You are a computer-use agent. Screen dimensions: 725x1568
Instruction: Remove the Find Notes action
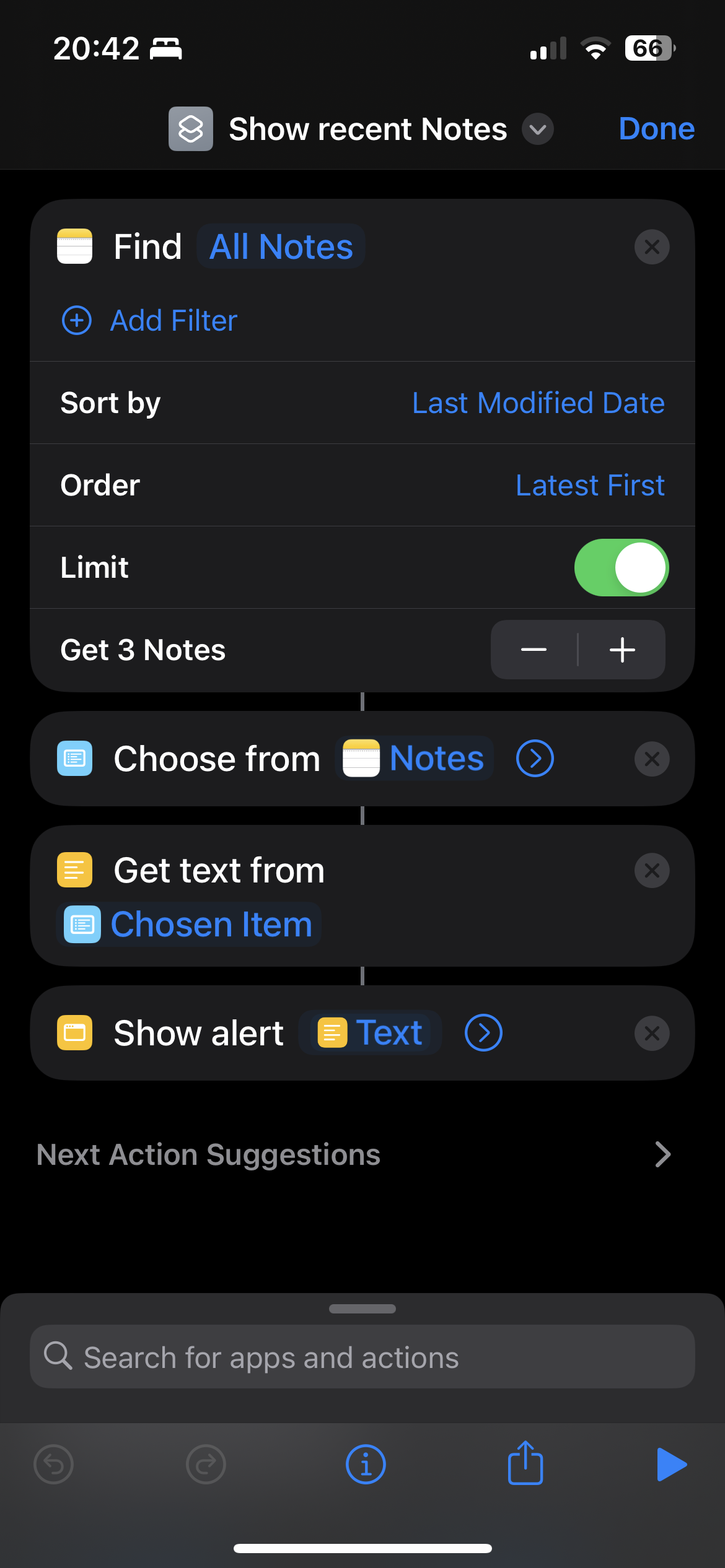click(x=651, y=247)
